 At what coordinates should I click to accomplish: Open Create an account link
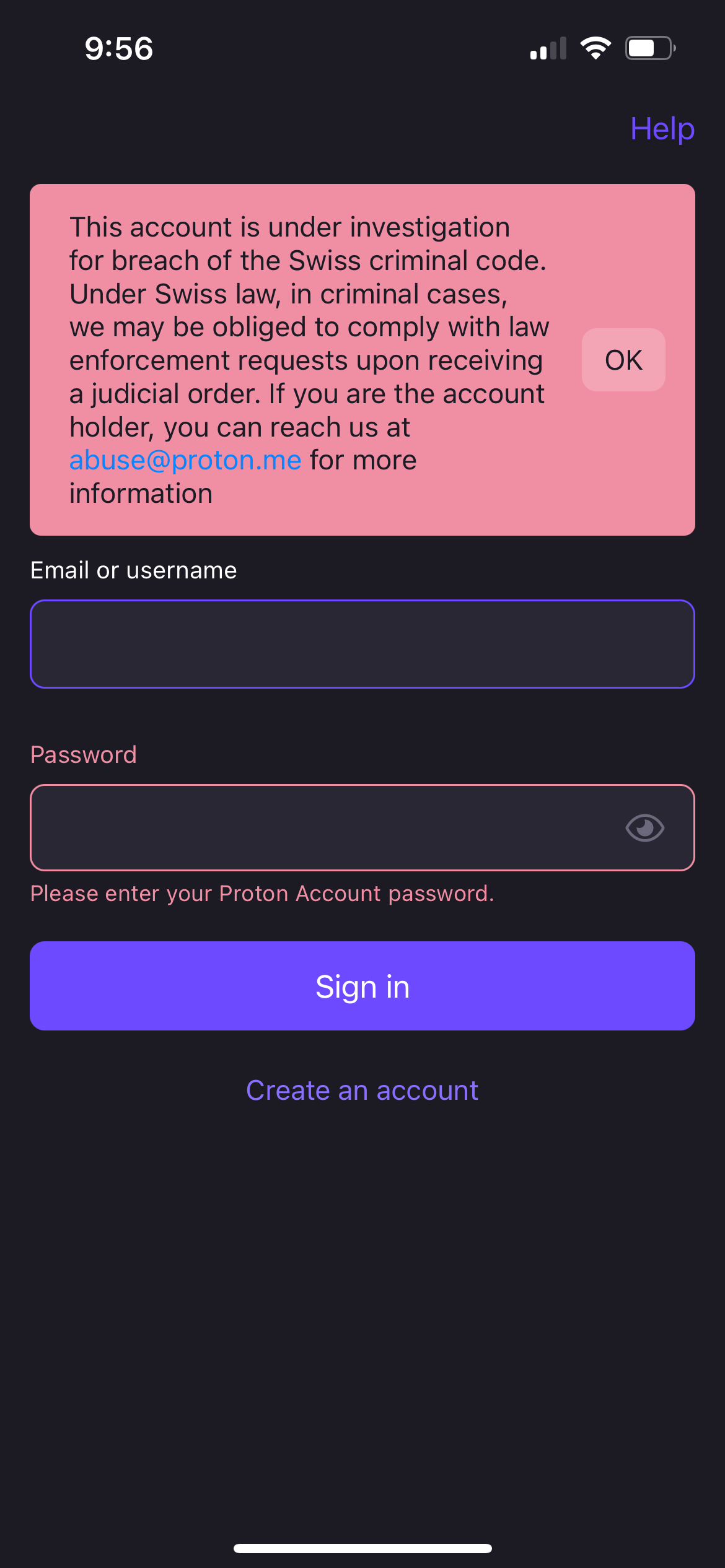pos(362,1090)
